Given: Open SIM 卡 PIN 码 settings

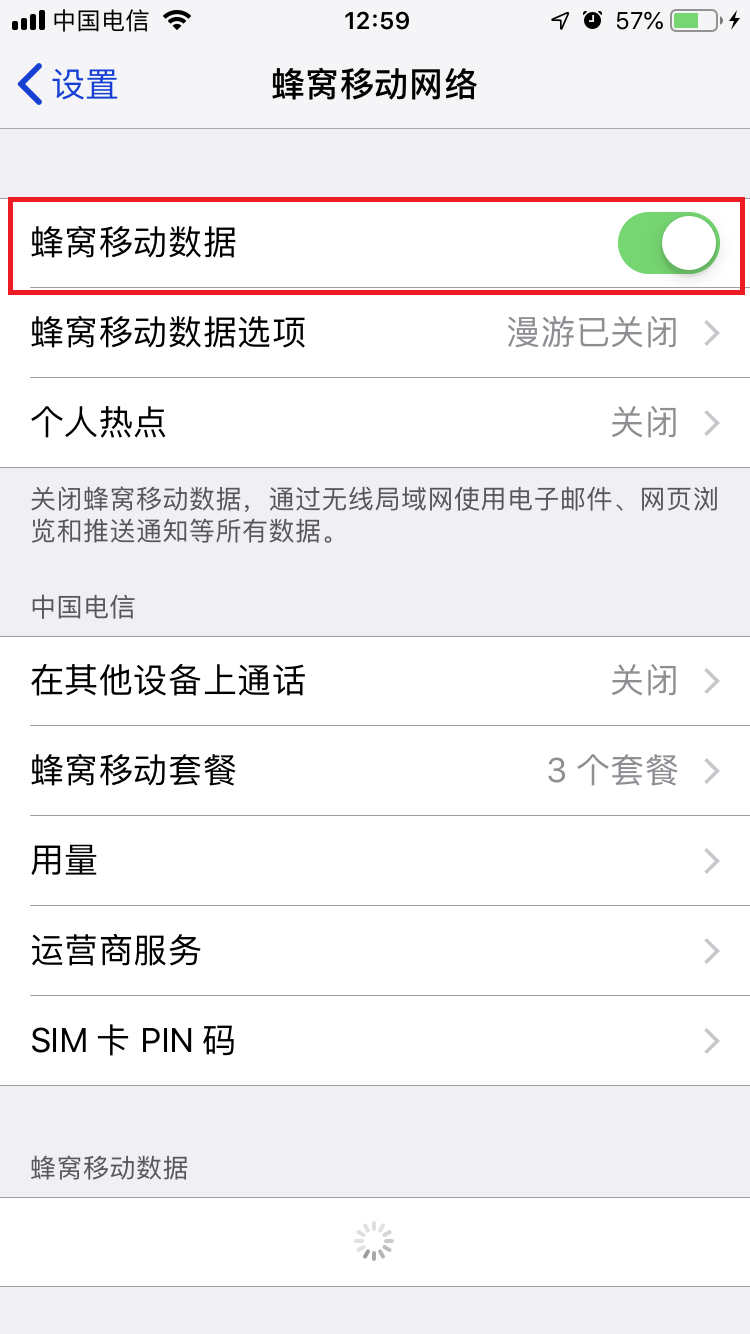Looking at the screenshot, I should tap(375, 1041).
